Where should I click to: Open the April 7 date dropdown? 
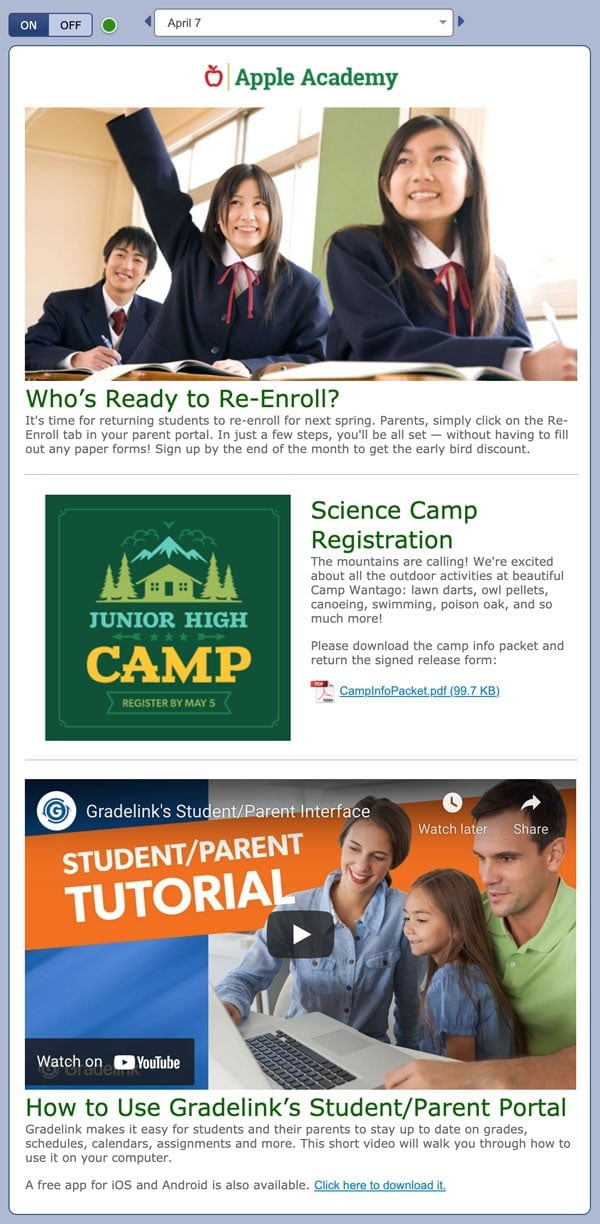[303, 23]
